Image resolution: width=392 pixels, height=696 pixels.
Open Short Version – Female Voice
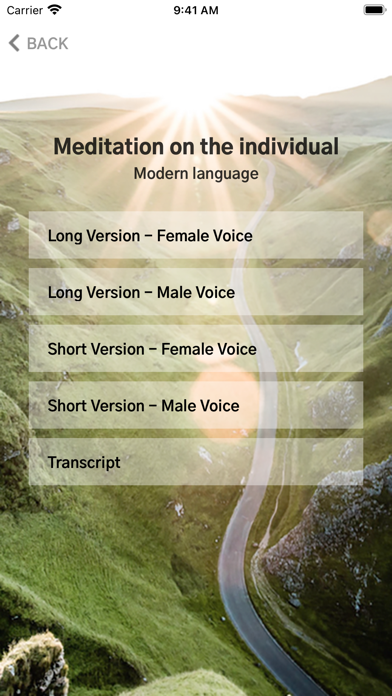point(196,349)
